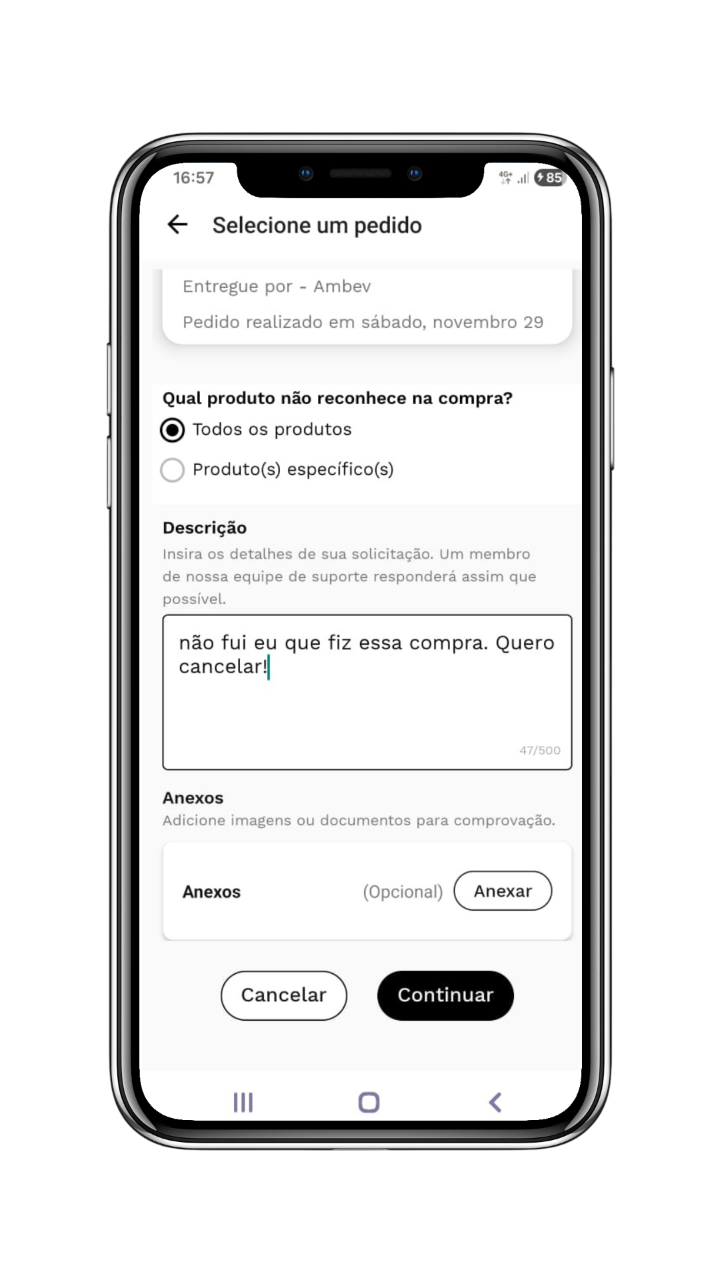
Task: Tap Continuar to proceed
Action: click(x=445, y=996)
